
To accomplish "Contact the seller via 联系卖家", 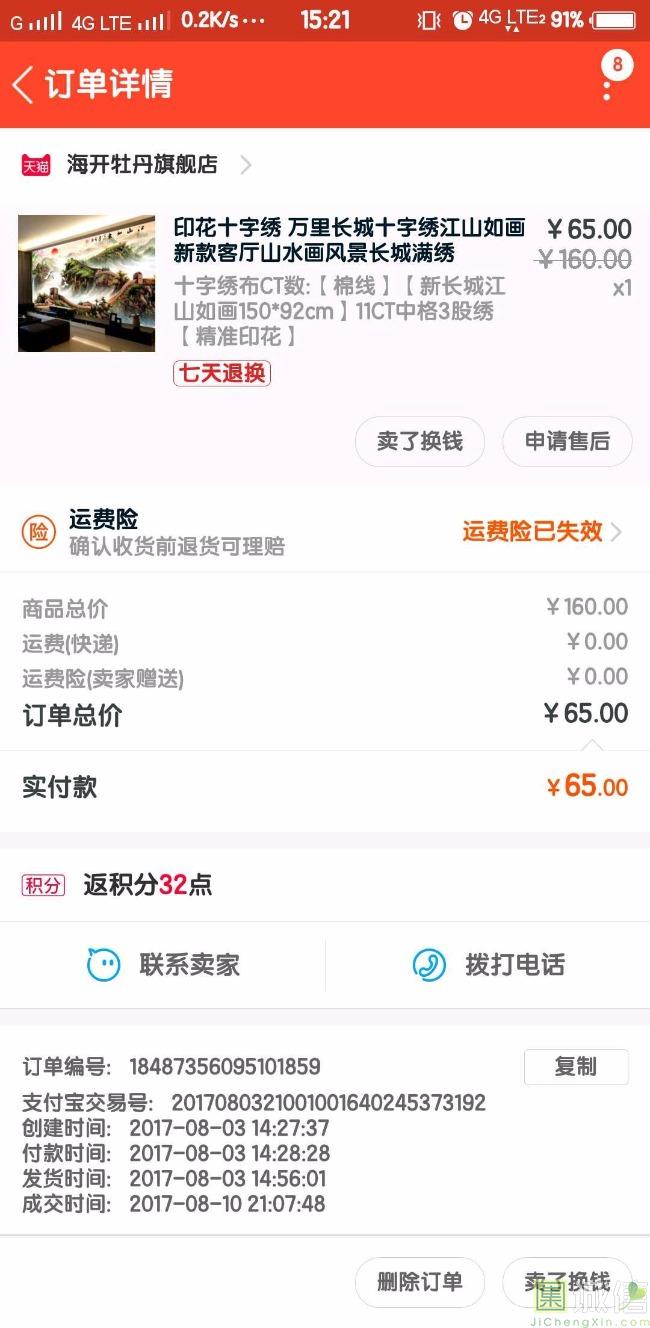I will point(164,965).
